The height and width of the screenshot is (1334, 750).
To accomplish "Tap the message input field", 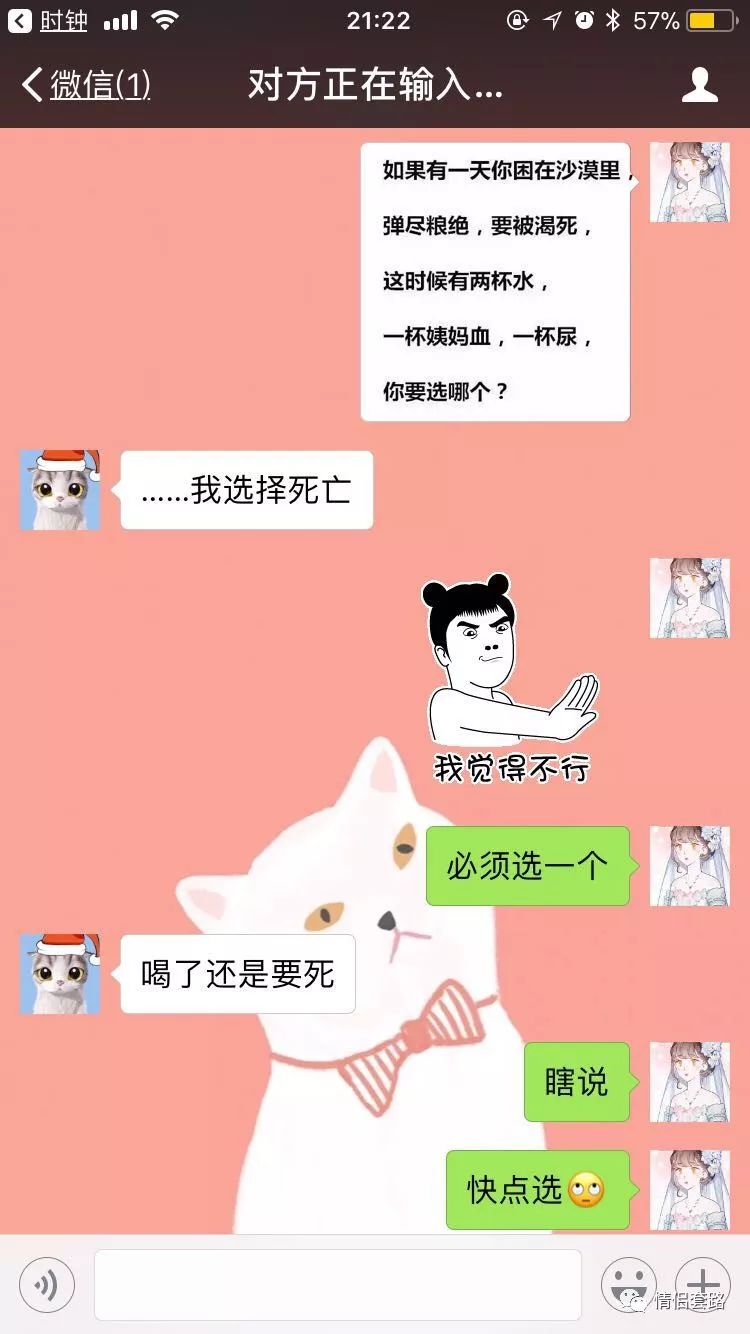I will [338, 1284].
